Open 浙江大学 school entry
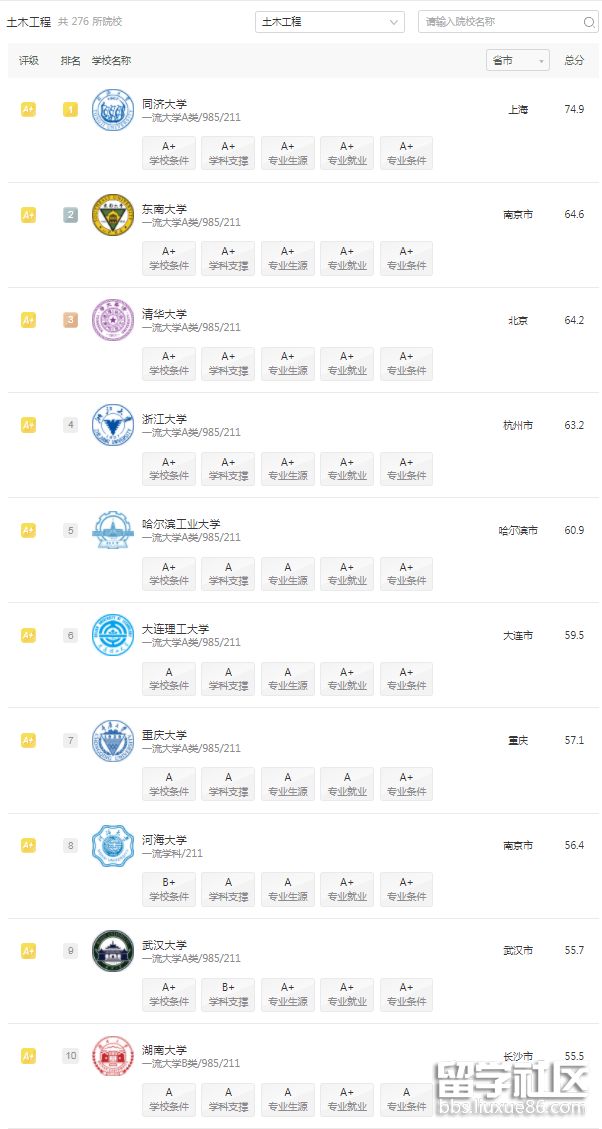Viewport: 602px width, 1129px height. pos(164,419)
